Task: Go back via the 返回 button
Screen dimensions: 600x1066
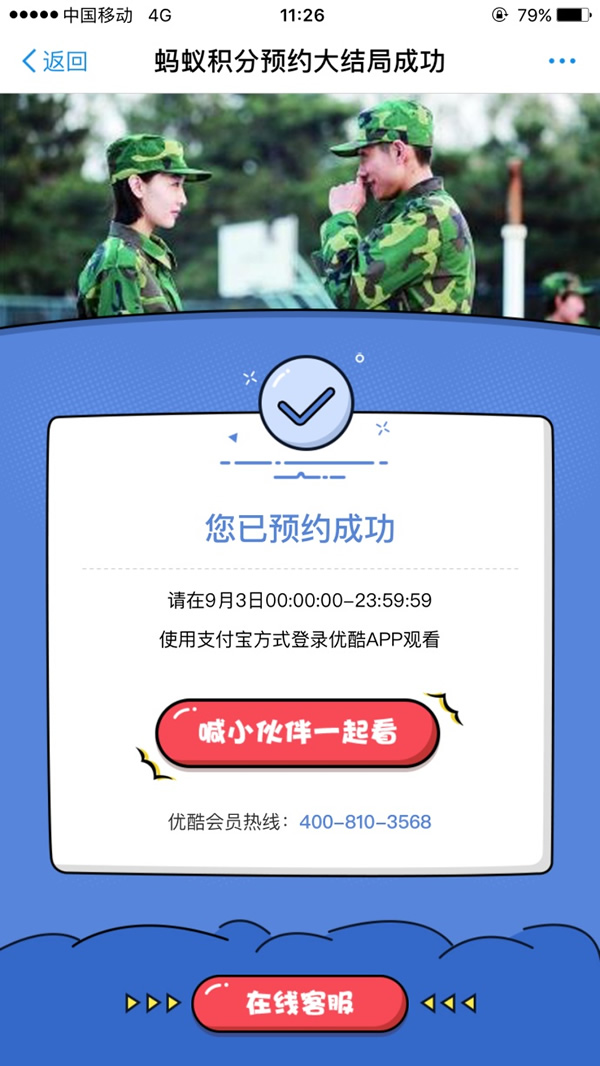Action: tap(55, 61)
